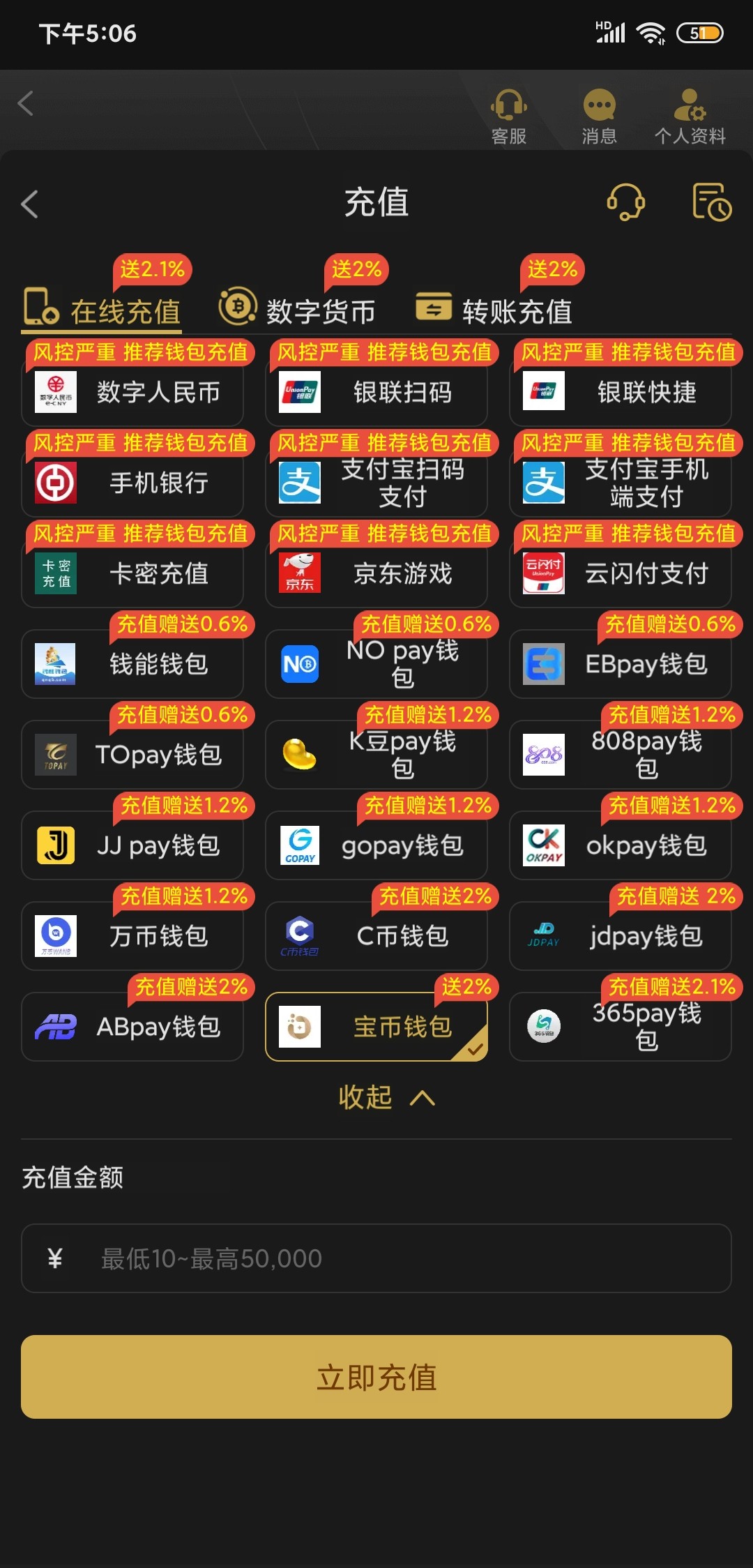The image size is (753, 1568).
Task: Open 个人资料 profile
Action: [x=690, y=117]
